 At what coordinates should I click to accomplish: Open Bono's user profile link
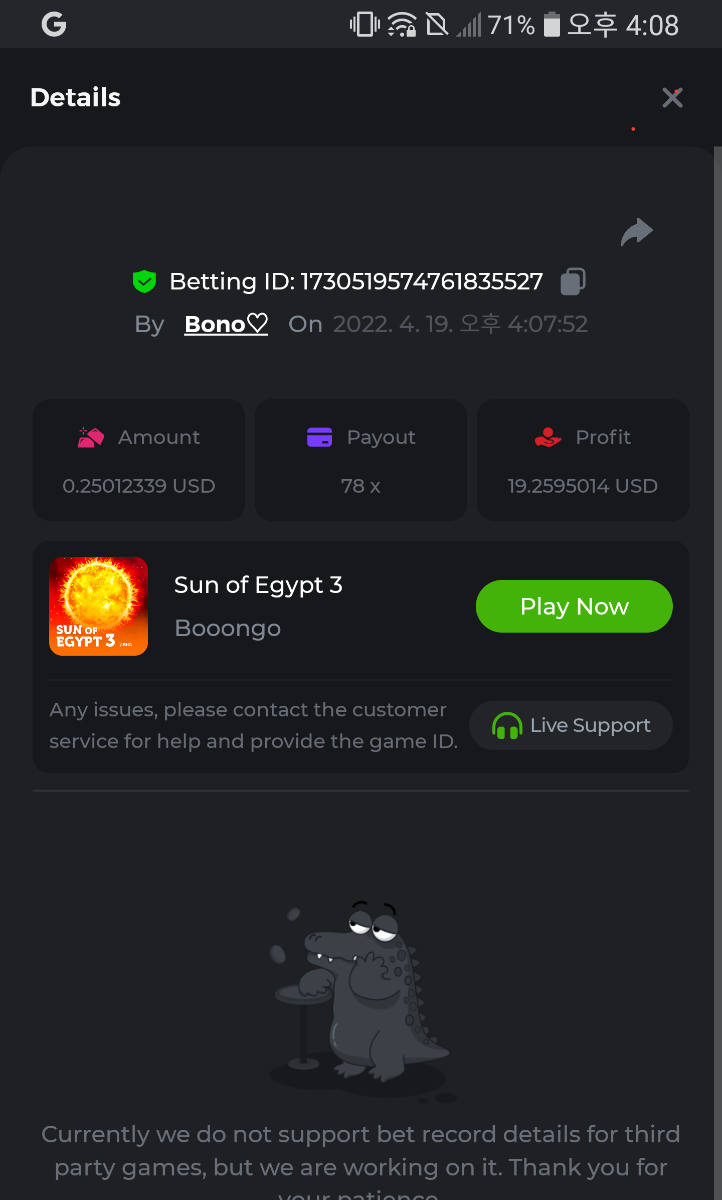click(226, 324)
